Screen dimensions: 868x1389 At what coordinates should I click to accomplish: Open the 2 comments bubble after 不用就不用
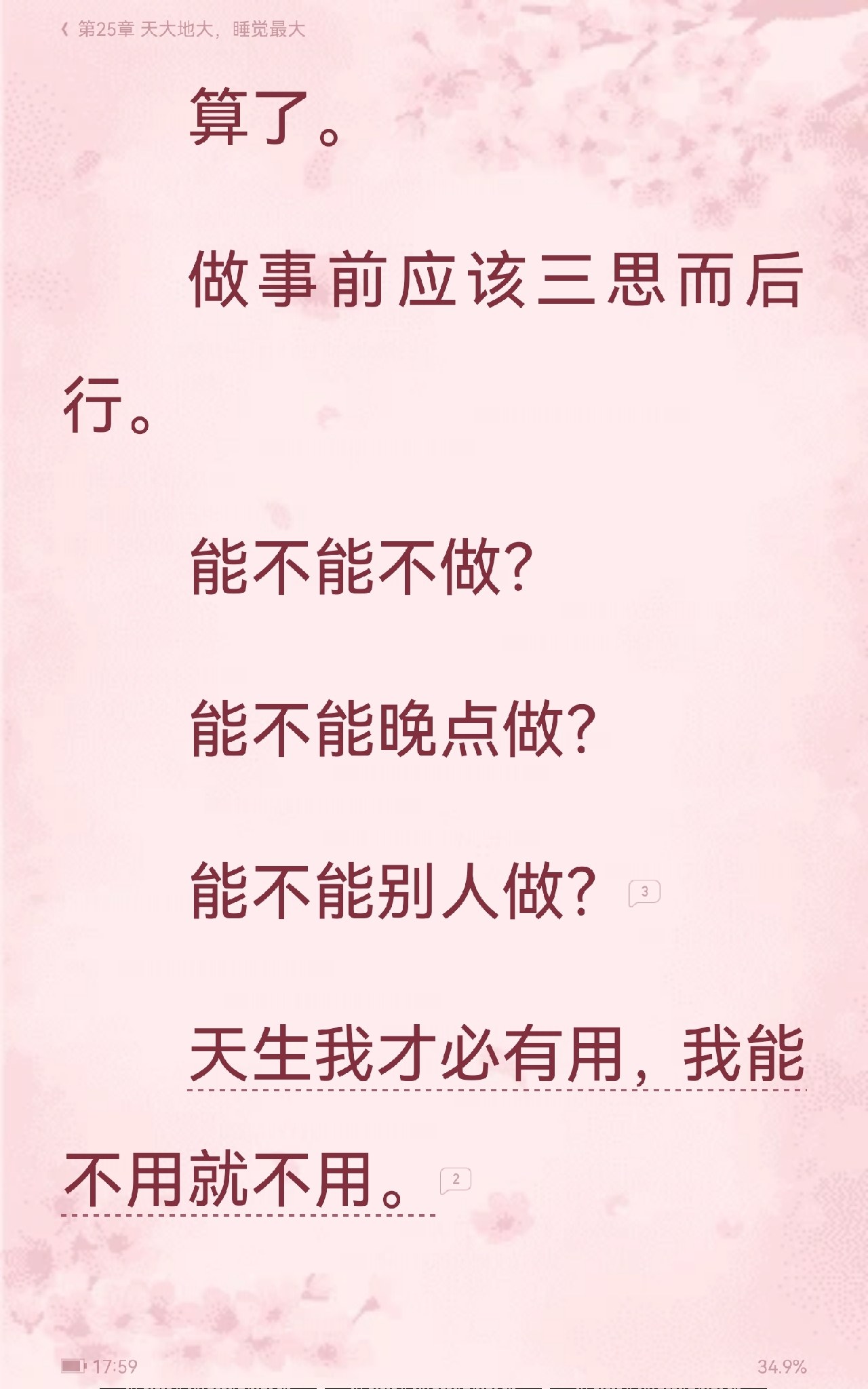coord(456,1179)
